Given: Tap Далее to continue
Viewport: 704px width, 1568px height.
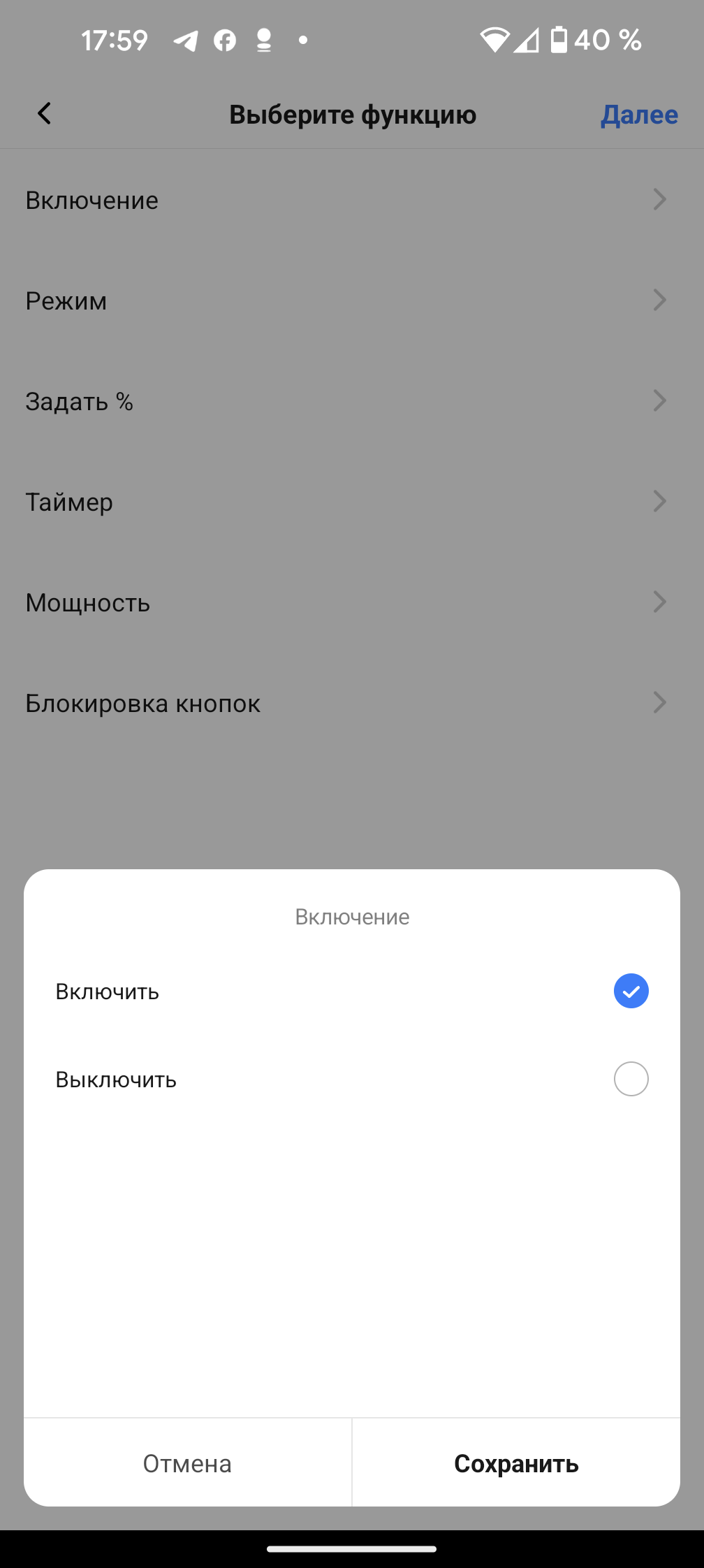Looking at the screenshot, I should (x=639, y=115).
